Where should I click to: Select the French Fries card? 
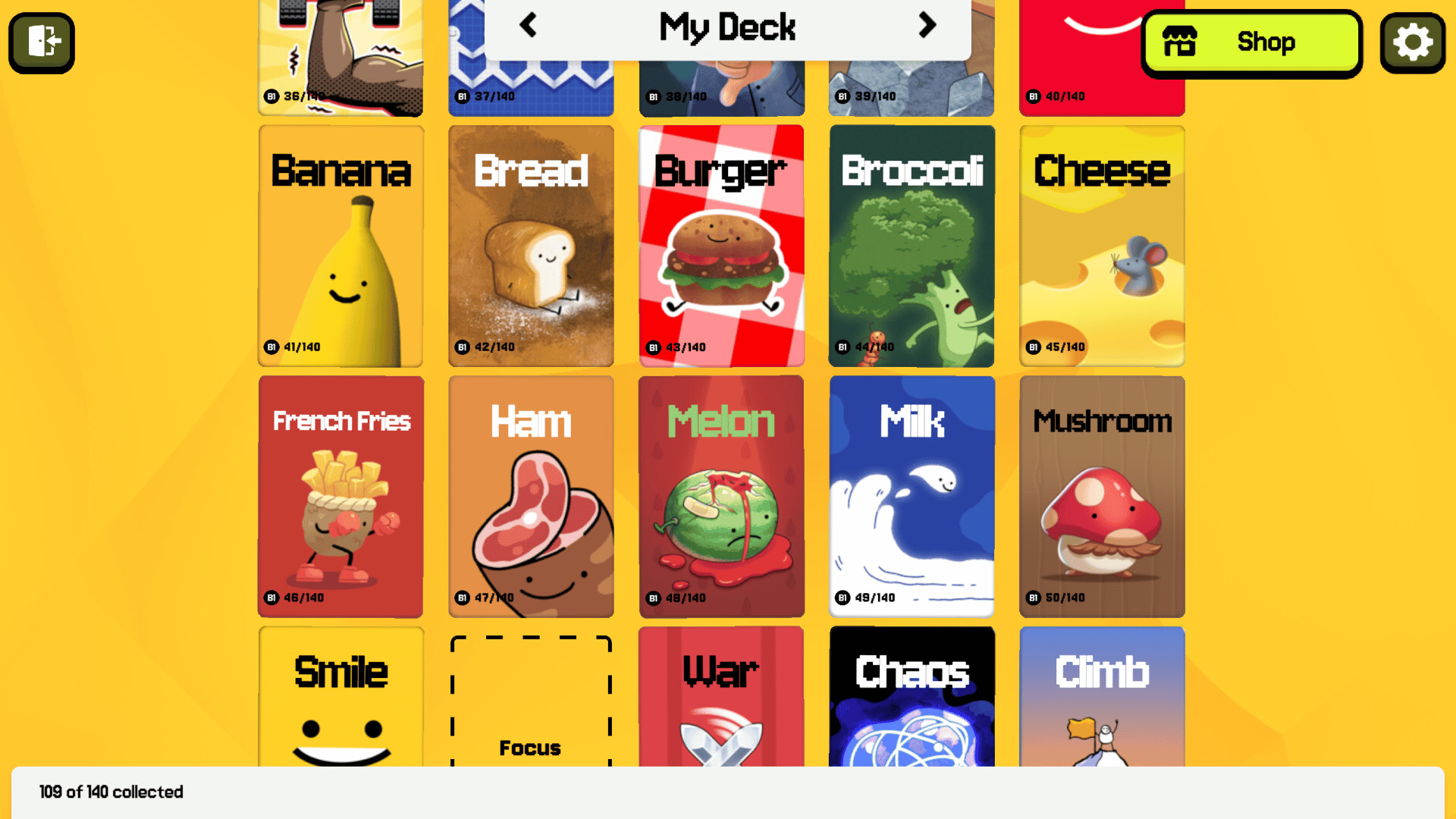point(341,497)
